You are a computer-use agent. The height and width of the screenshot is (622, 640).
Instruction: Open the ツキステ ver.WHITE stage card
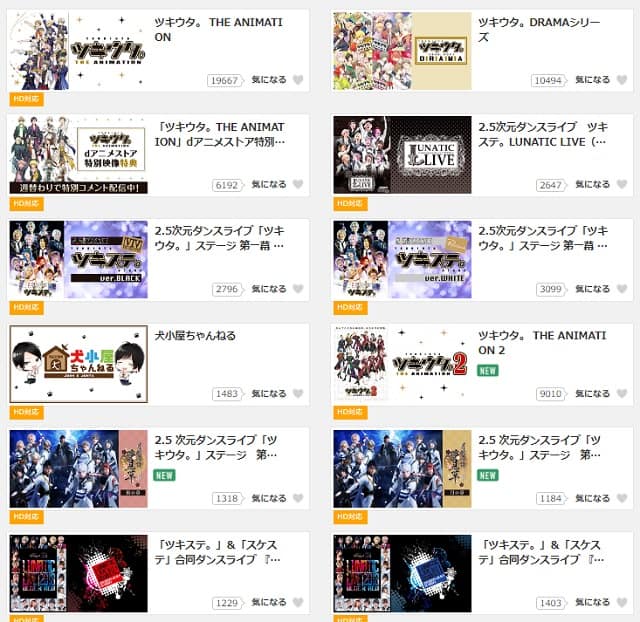[402, 259]
